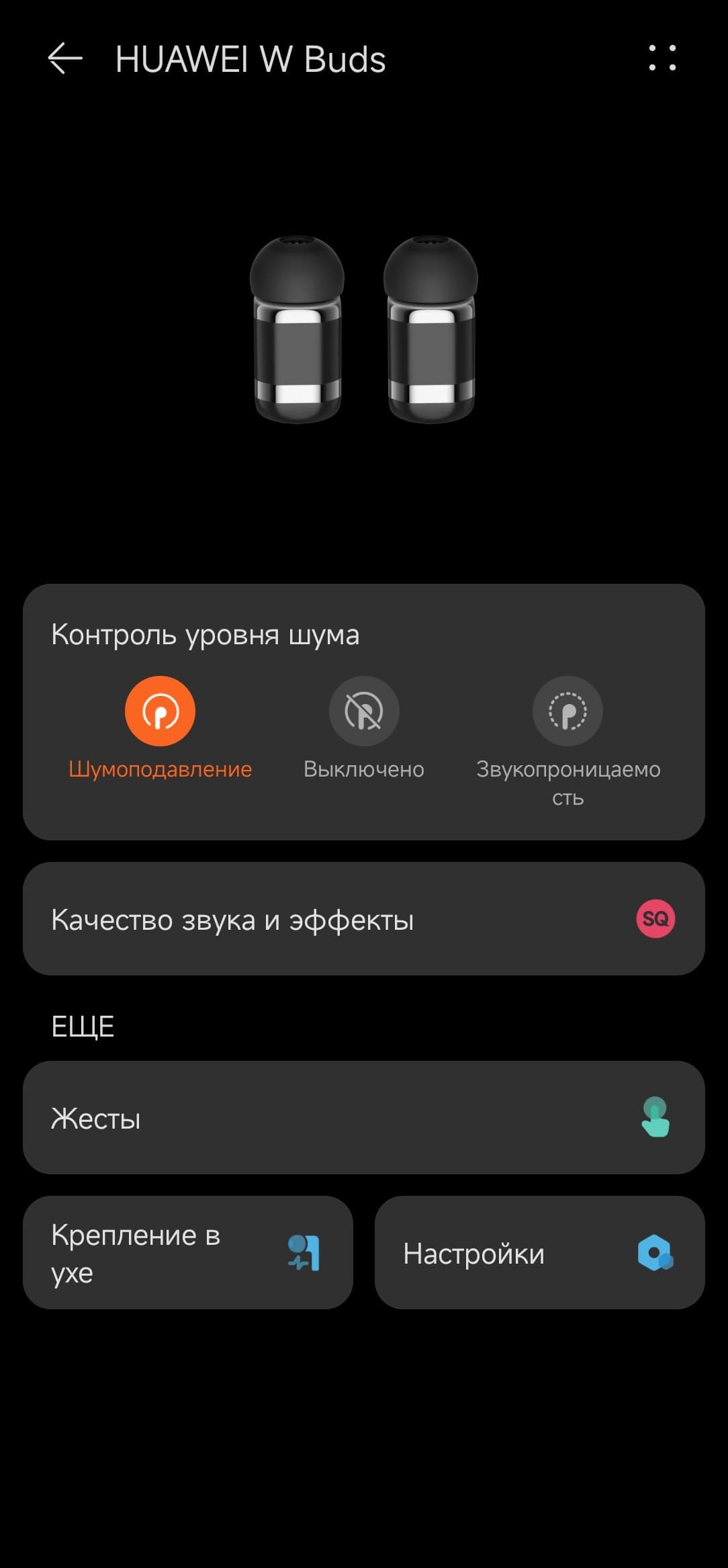Switch noise control to Выключено
This screenshot has height=1568, width=728.
pyautogui.click(x=364, y=711)
